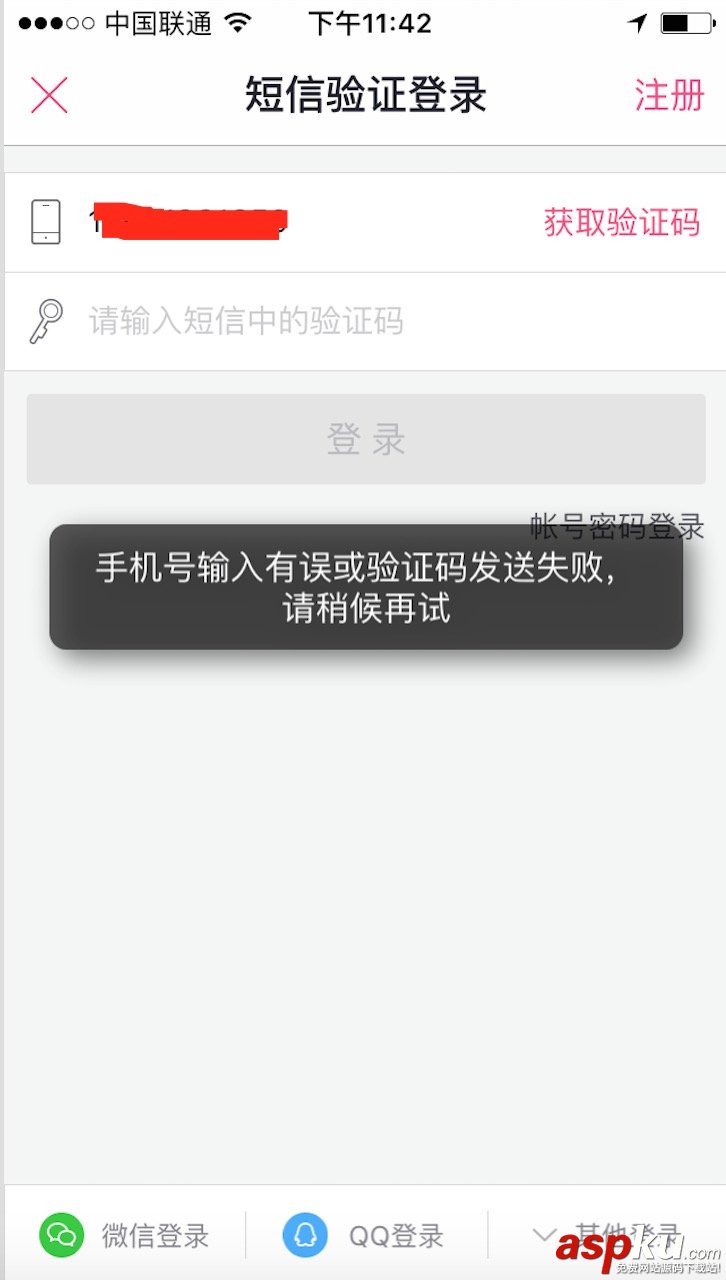Click the key icon beside the code field

tap(44, 322)
